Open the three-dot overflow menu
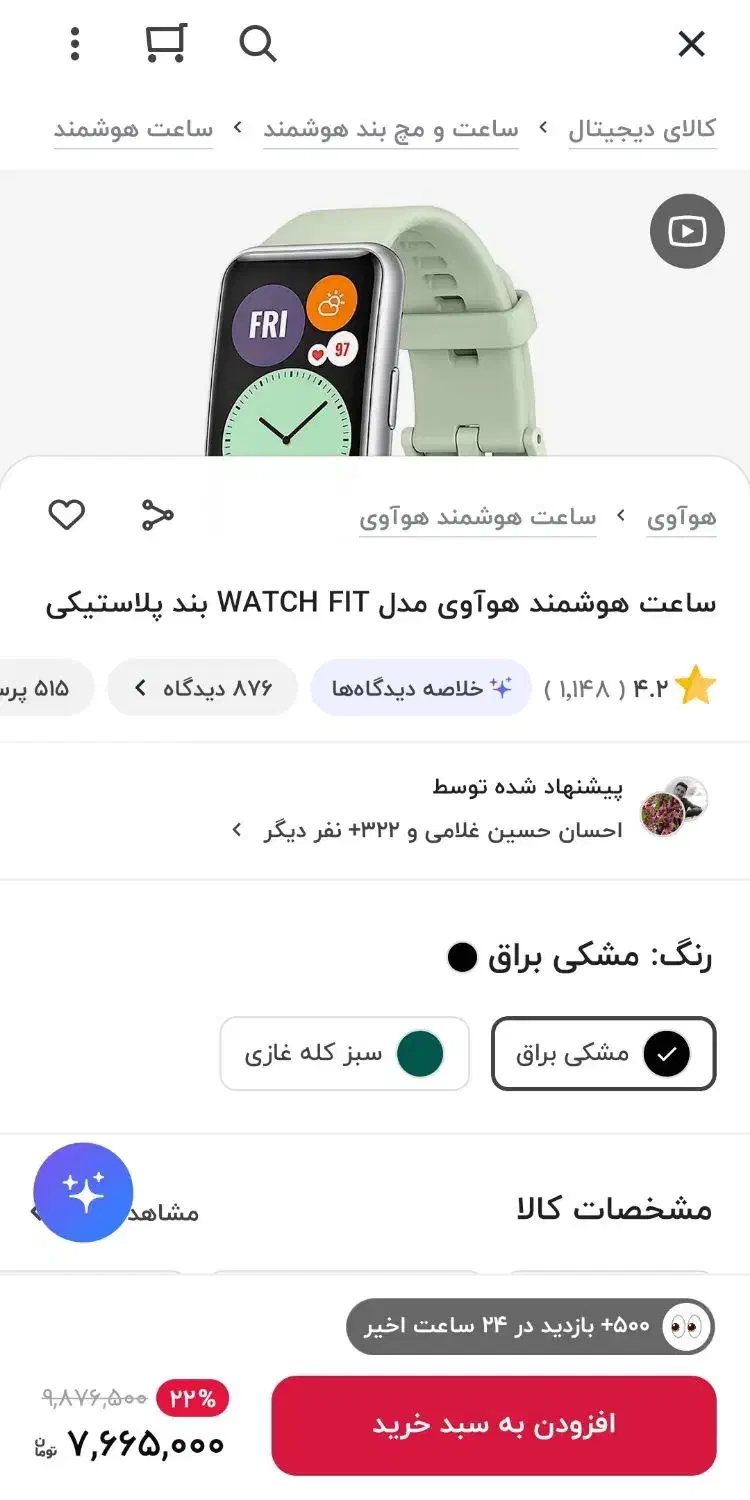Screen dimensions: 750x1500 click(x=75, y=44)
